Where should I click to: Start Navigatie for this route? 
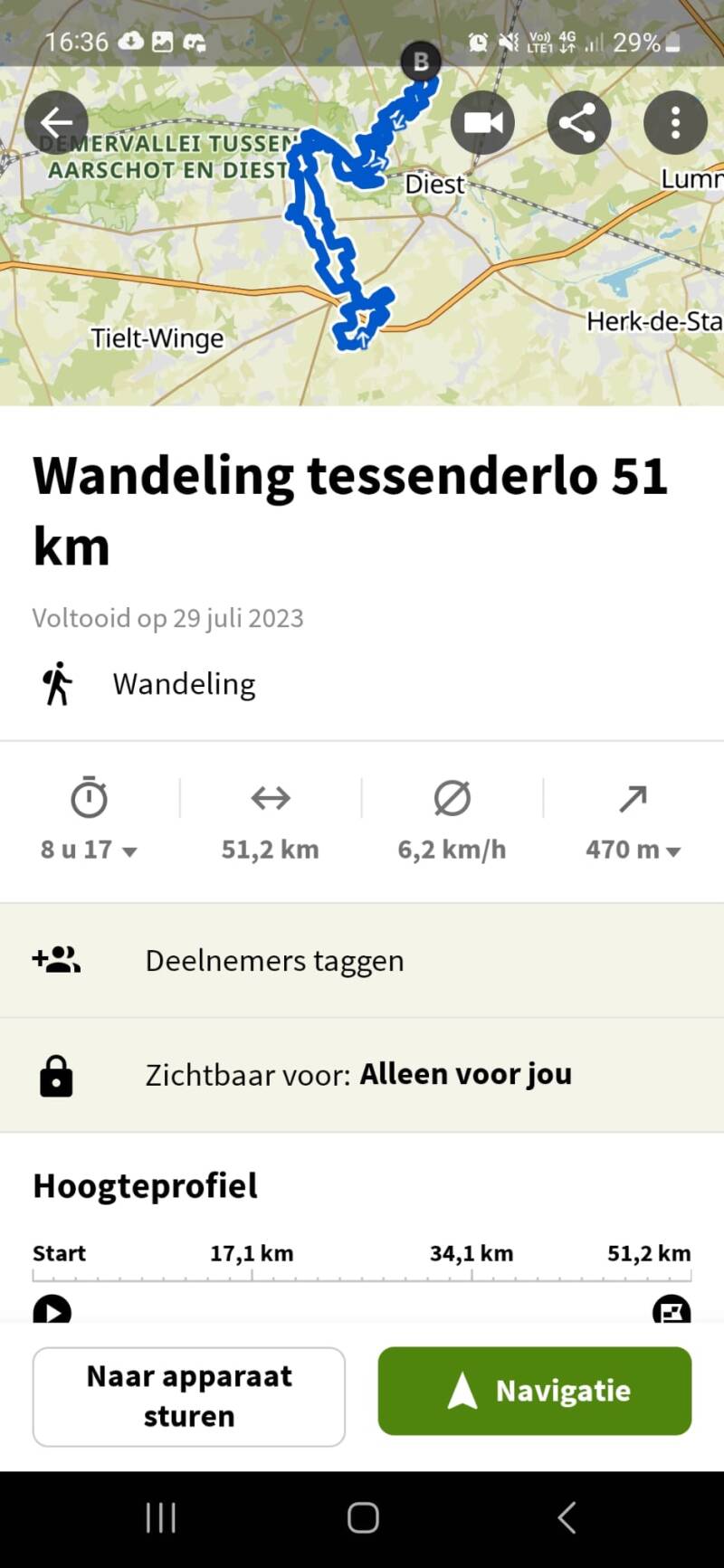tap(535, 1391)
